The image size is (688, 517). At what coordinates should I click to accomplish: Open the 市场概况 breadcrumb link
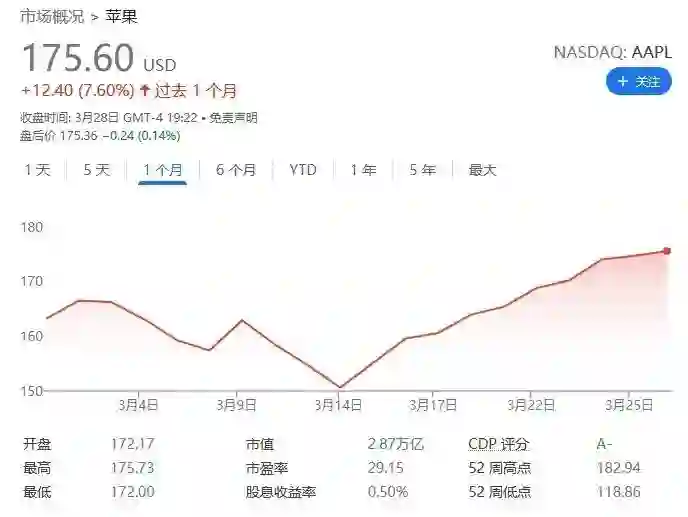coord(52,18)
